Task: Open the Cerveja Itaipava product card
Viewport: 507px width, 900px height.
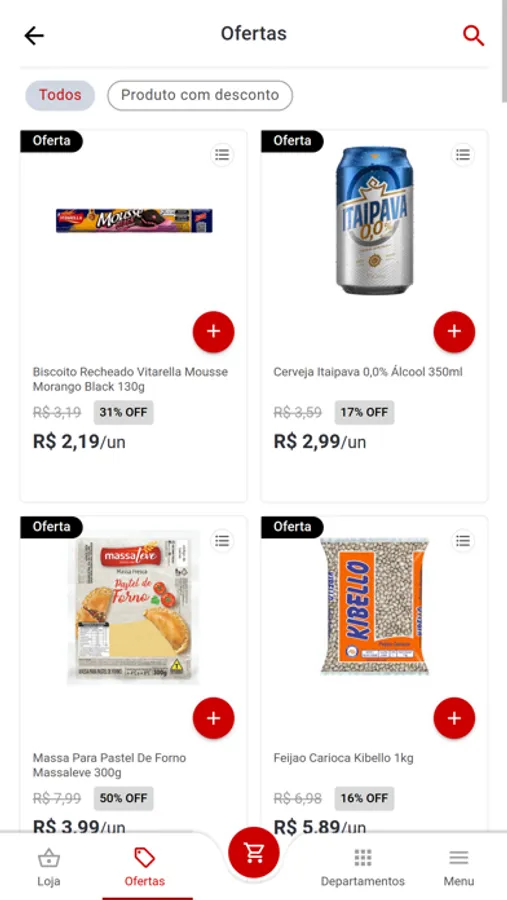Action: [374, 316]
